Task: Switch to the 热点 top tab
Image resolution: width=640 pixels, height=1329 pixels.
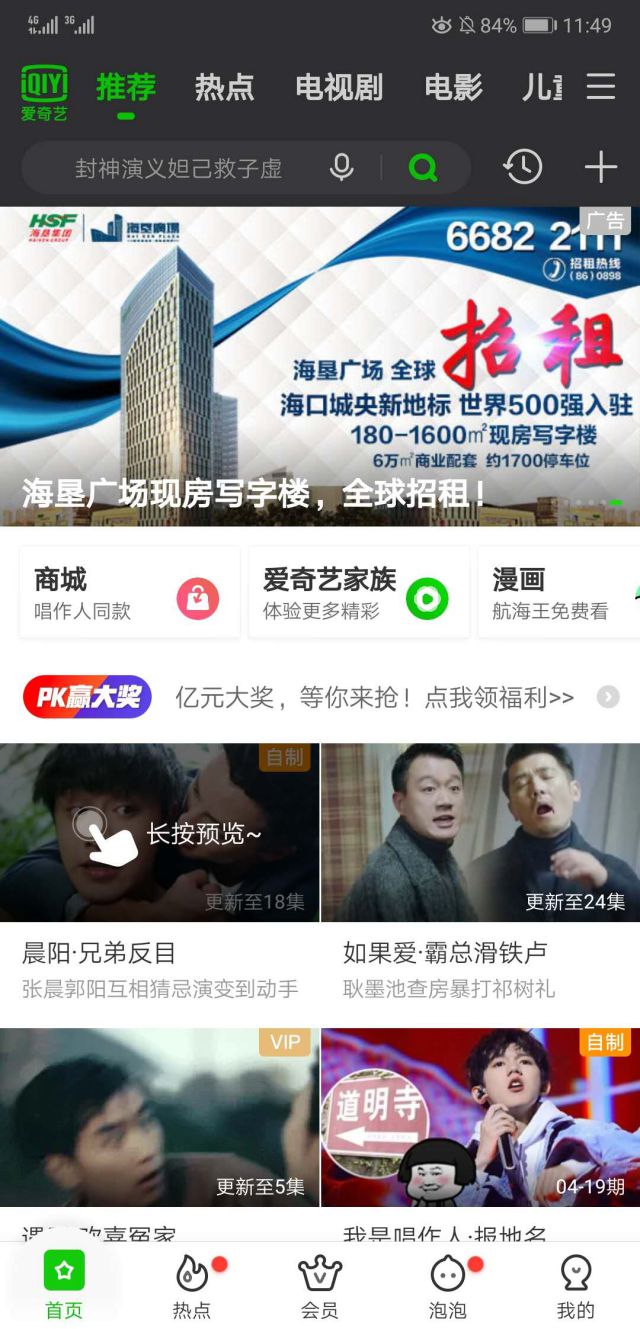Action: coord(224,88)
